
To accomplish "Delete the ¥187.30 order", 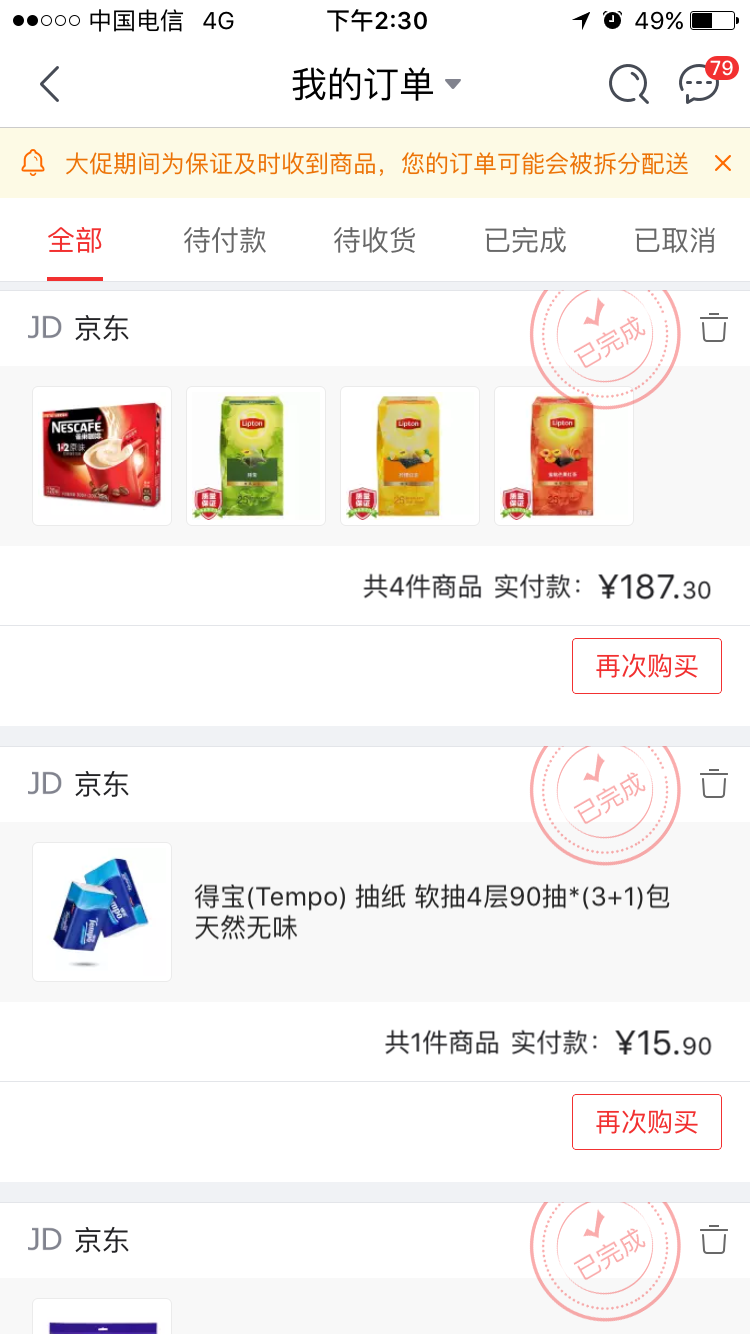I will point(714,328).
